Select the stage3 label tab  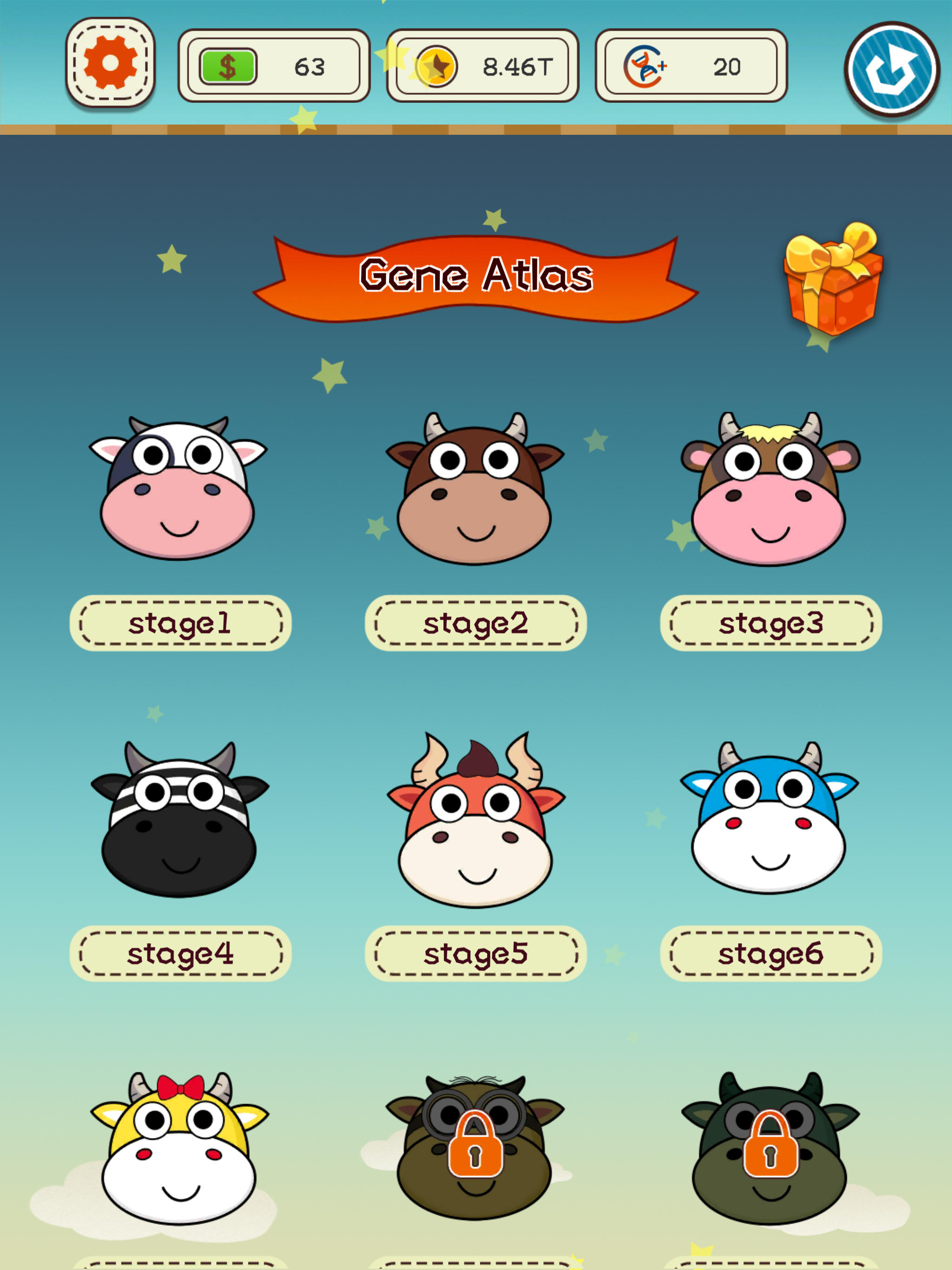pyautogui.click(x=772, y=623)
